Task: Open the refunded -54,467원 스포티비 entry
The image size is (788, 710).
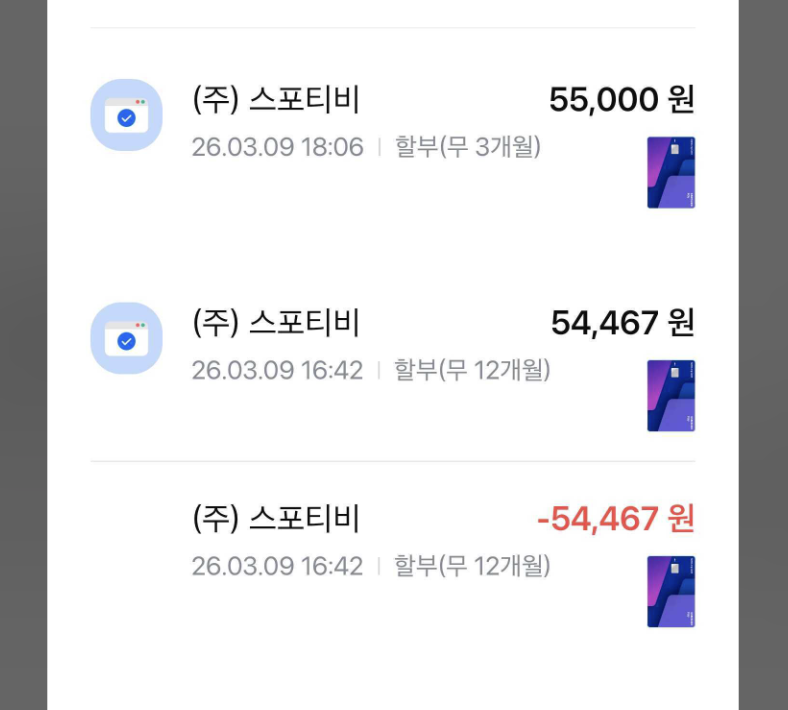Action: click(x=392, y=543)
